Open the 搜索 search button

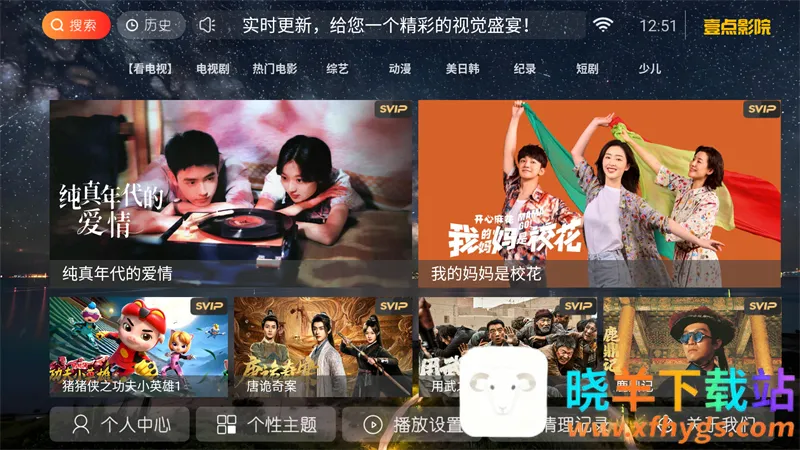click(76, 25)
